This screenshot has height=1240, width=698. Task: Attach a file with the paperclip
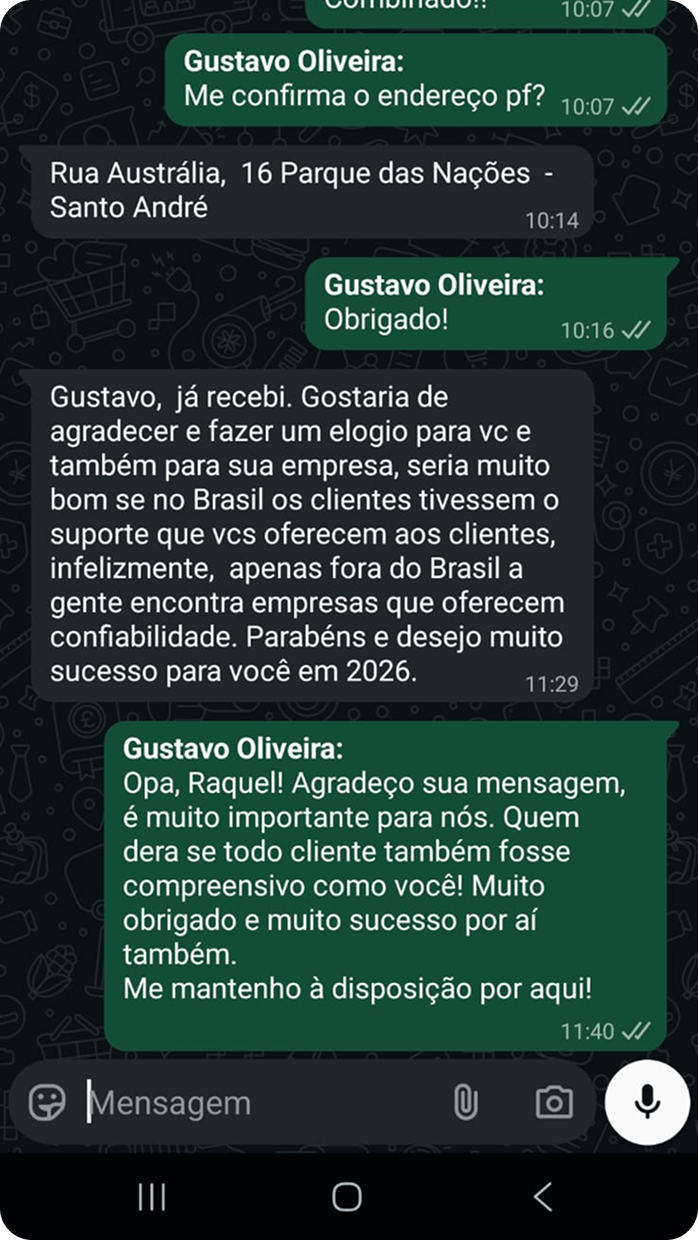pos(465,1102)
